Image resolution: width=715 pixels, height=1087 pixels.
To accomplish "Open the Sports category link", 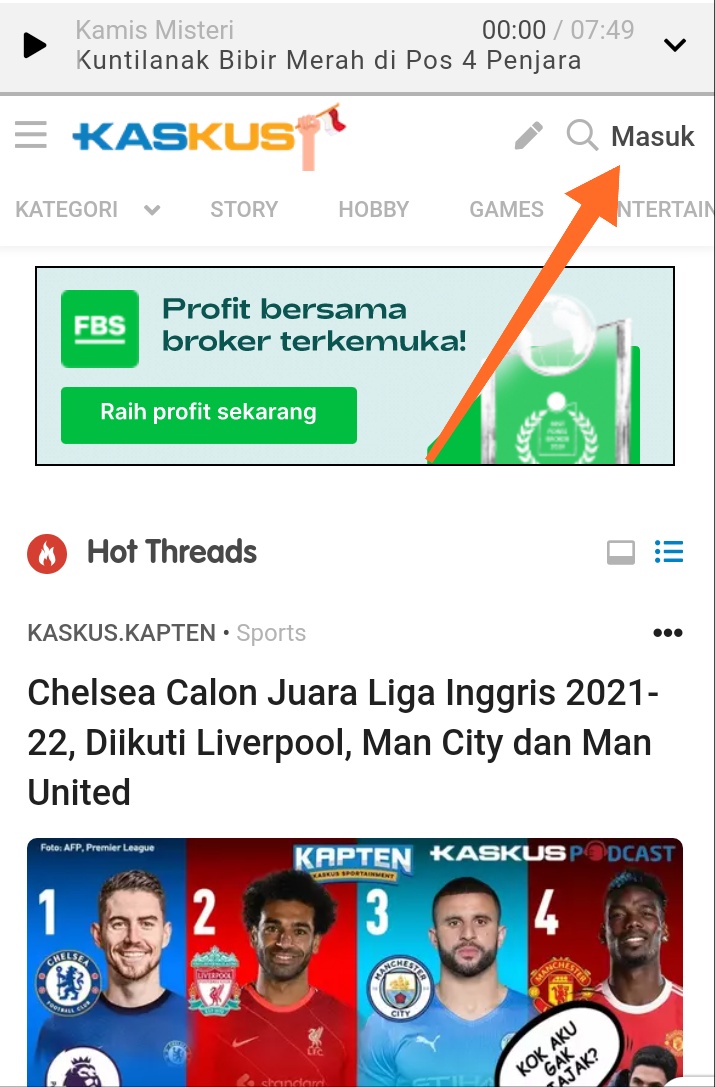I will [x=271, y=633].
